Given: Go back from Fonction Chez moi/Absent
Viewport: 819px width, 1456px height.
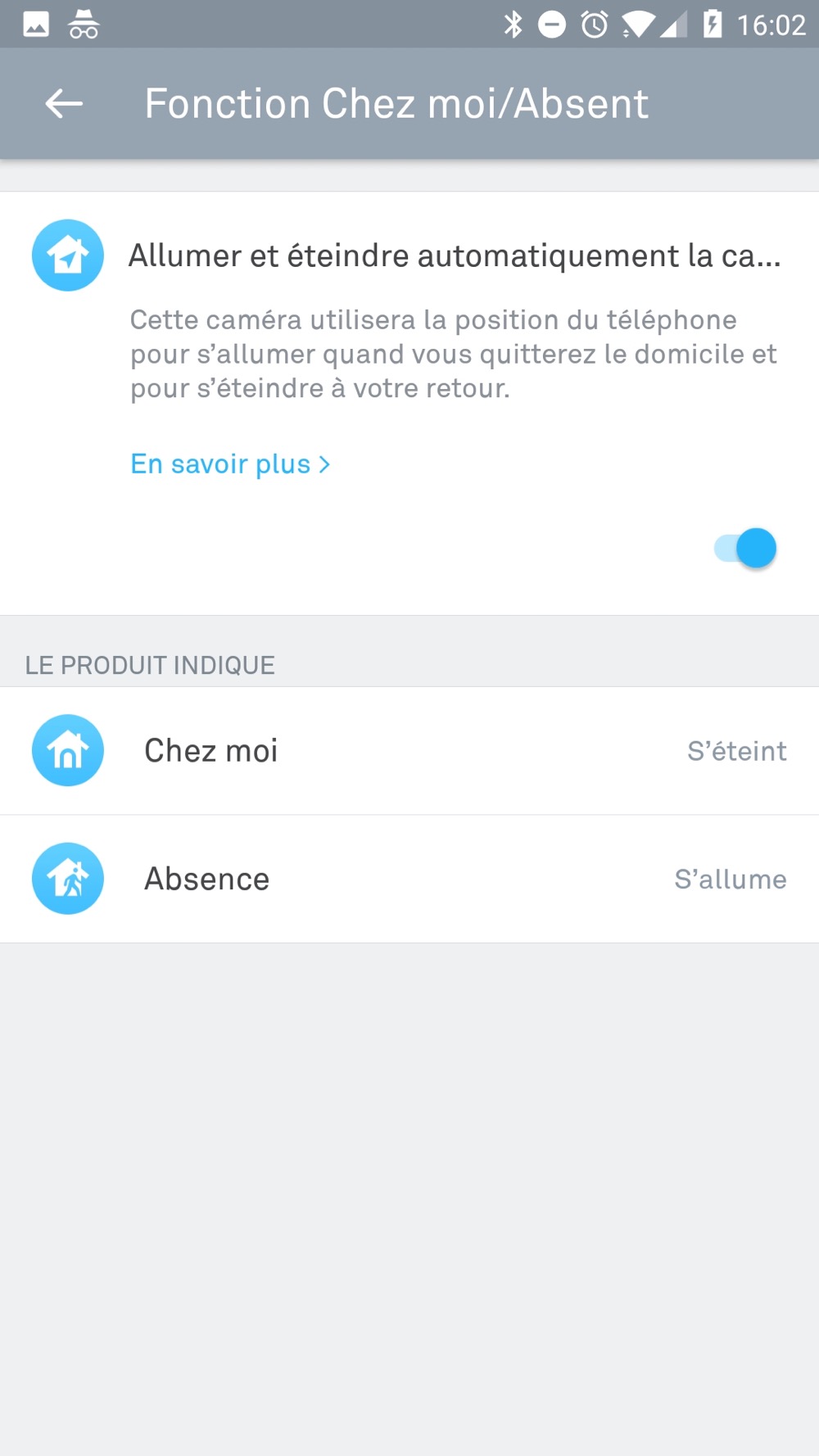Looking at the screenshot, I should (x=64, y=104).
